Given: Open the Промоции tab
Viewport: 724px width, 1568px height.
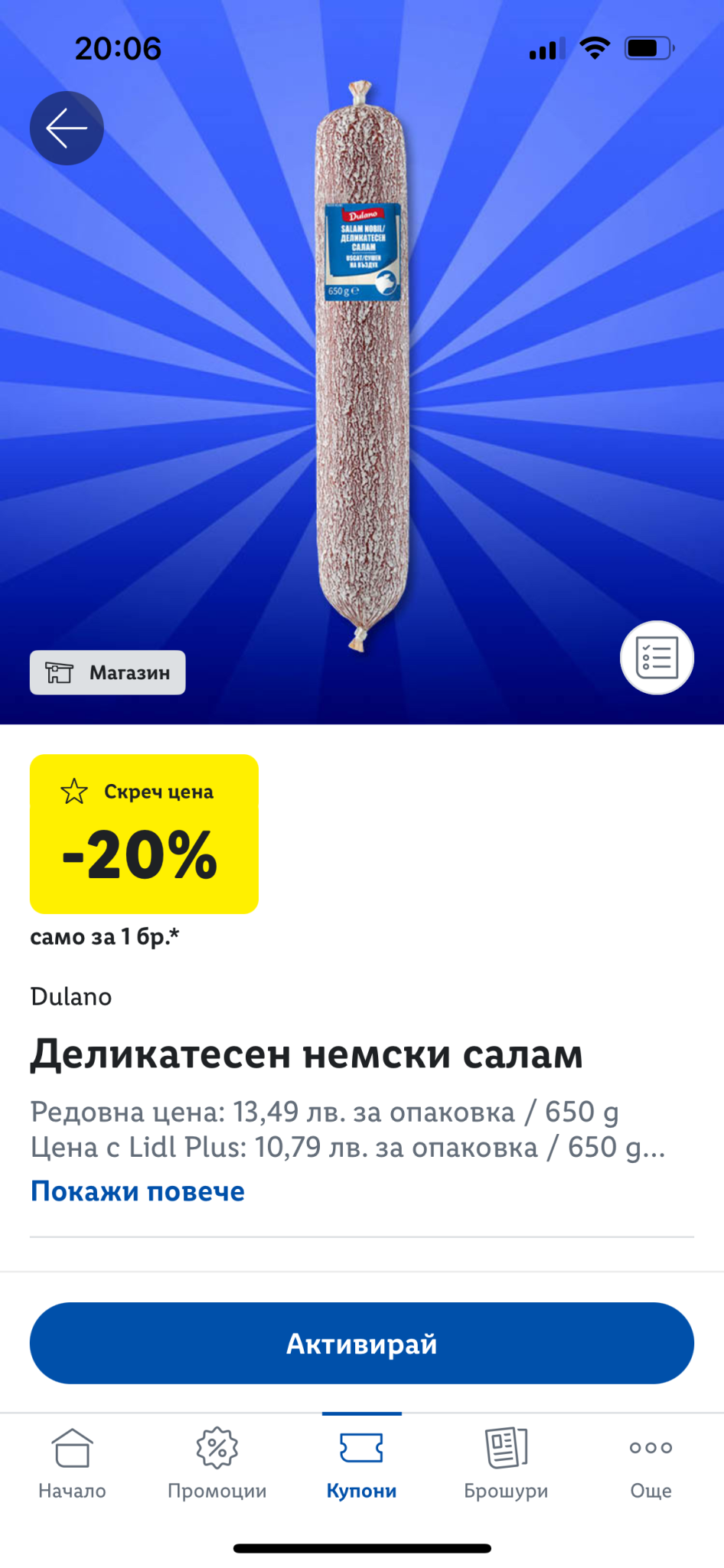Looking at the screenshot, I should (x=217, y=1464).
